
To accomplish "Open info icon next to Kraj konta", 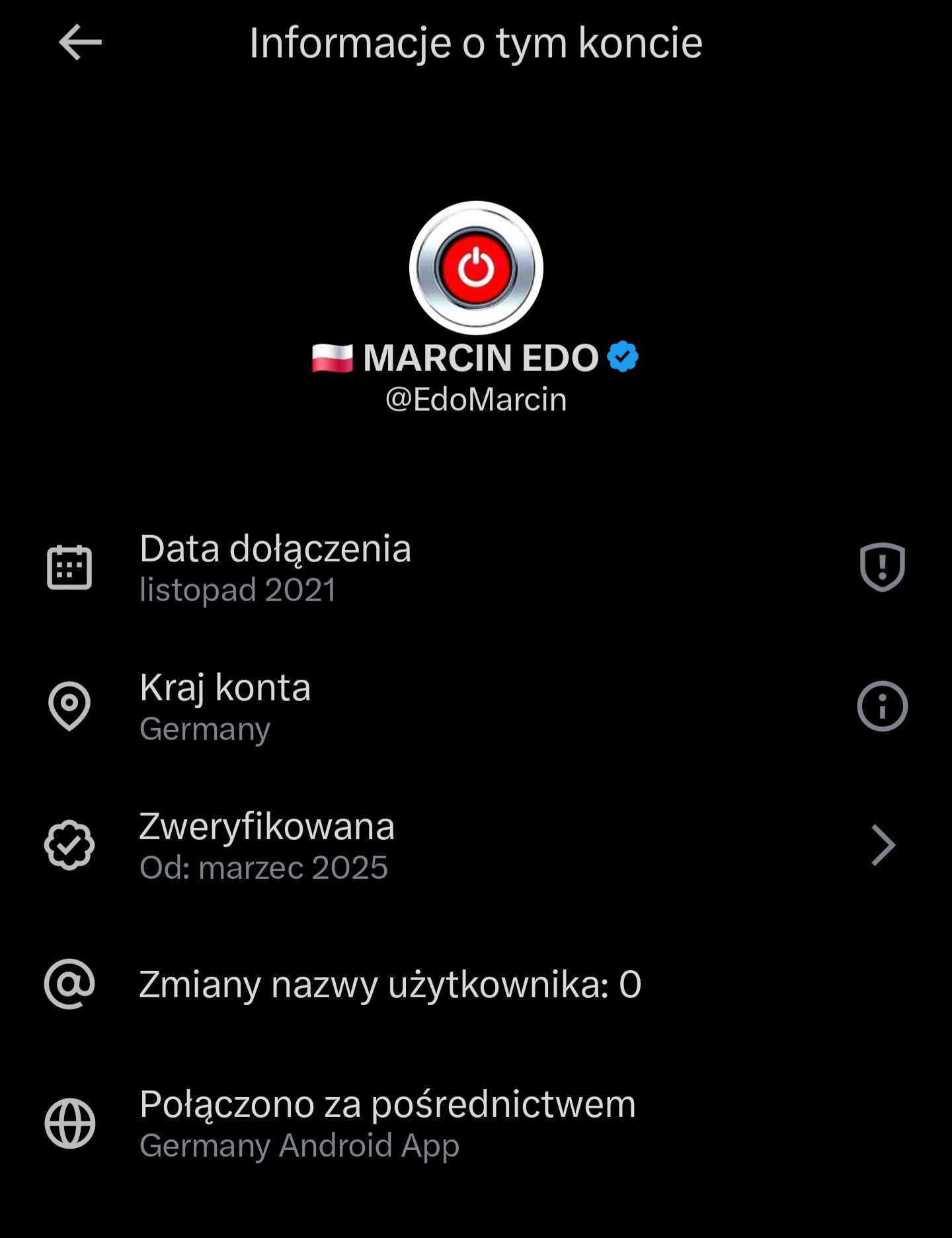I will coord(882,706).
